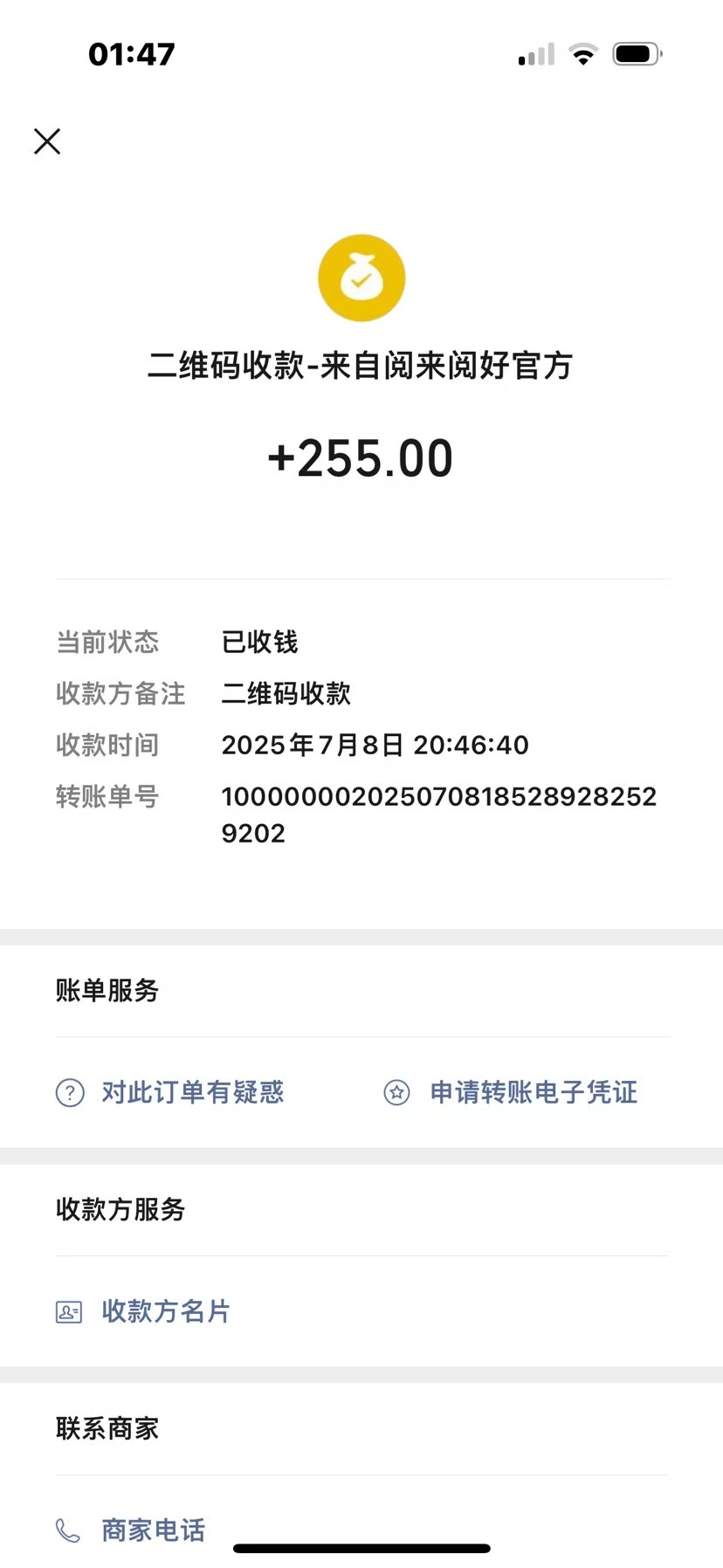Tap the contact card icon beside 收款方名片
This screenshot has width=723, height=1568.
point(69,1310)
